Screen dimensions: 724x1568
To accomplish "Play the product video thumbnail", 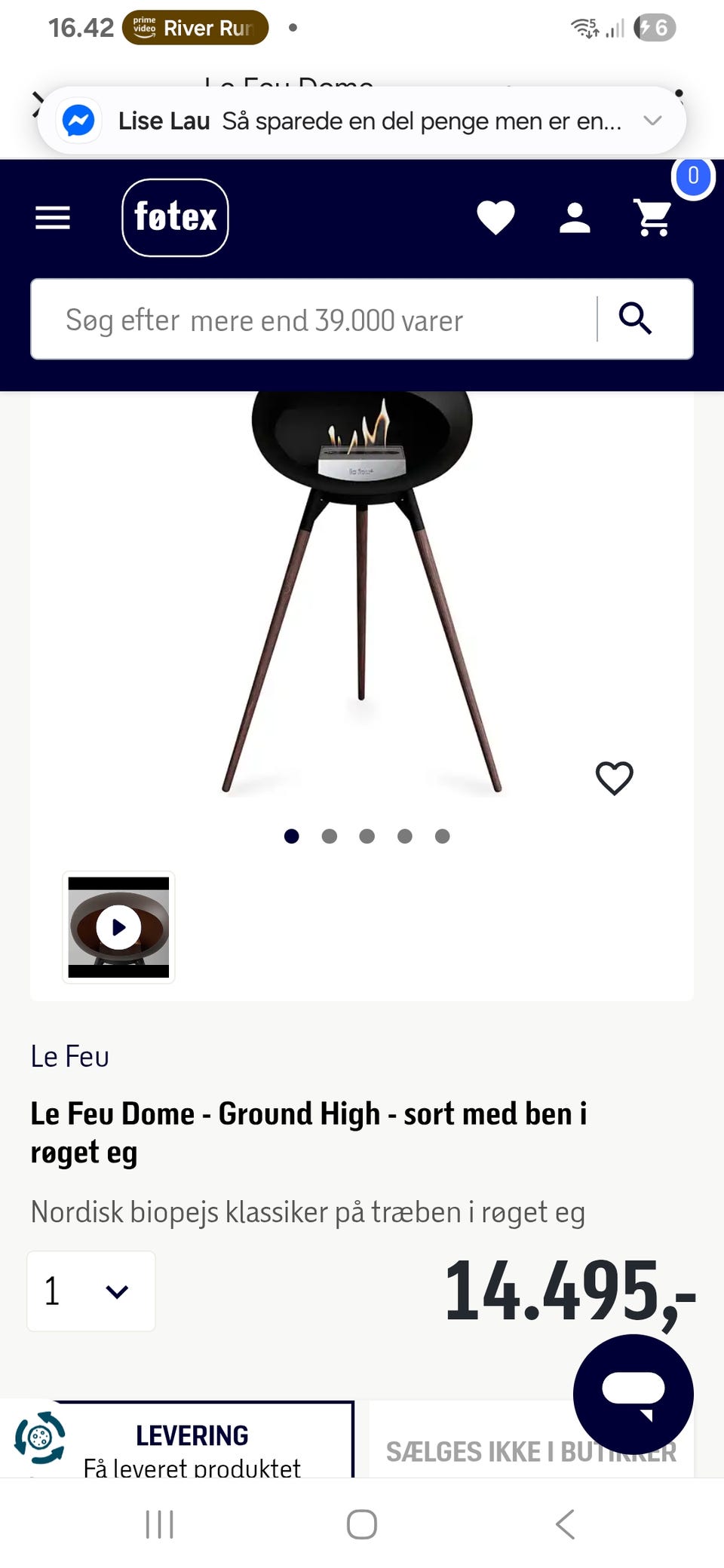I will pos(118,927).
